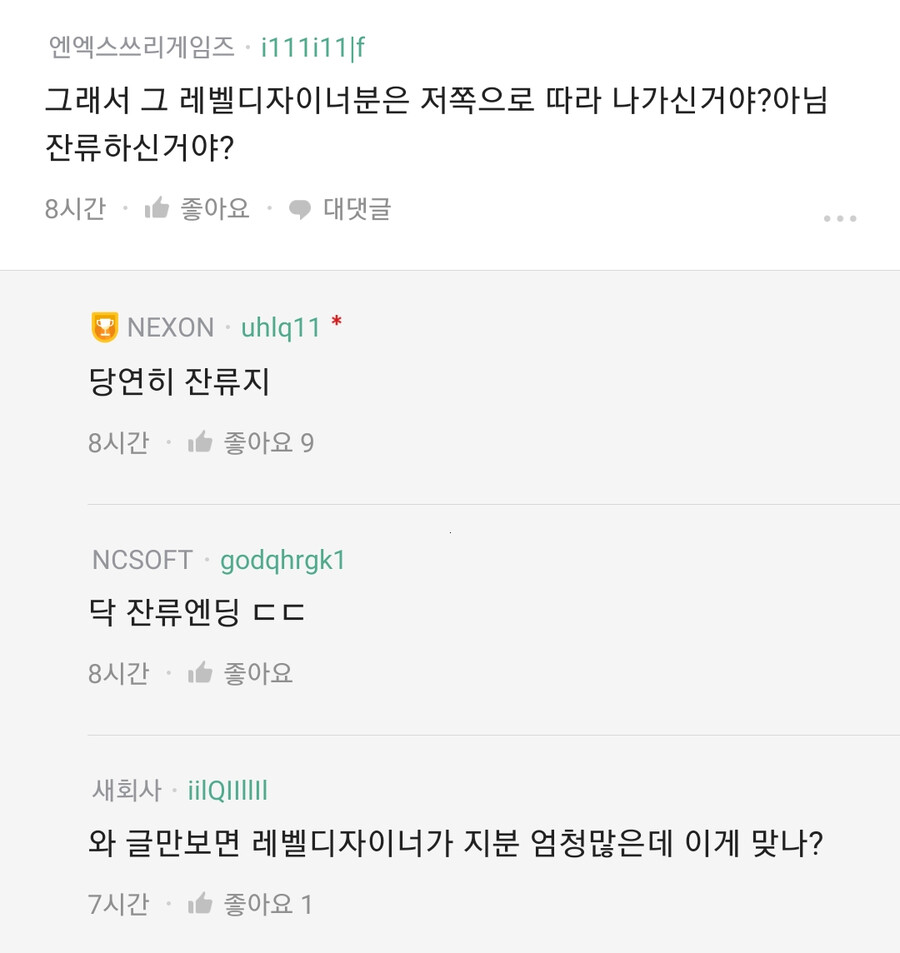Click the reply speech-bubble icon labeled 대댓글
This screenshot has height=953, width=900.
pyautogui.click(x=300, y=209)
